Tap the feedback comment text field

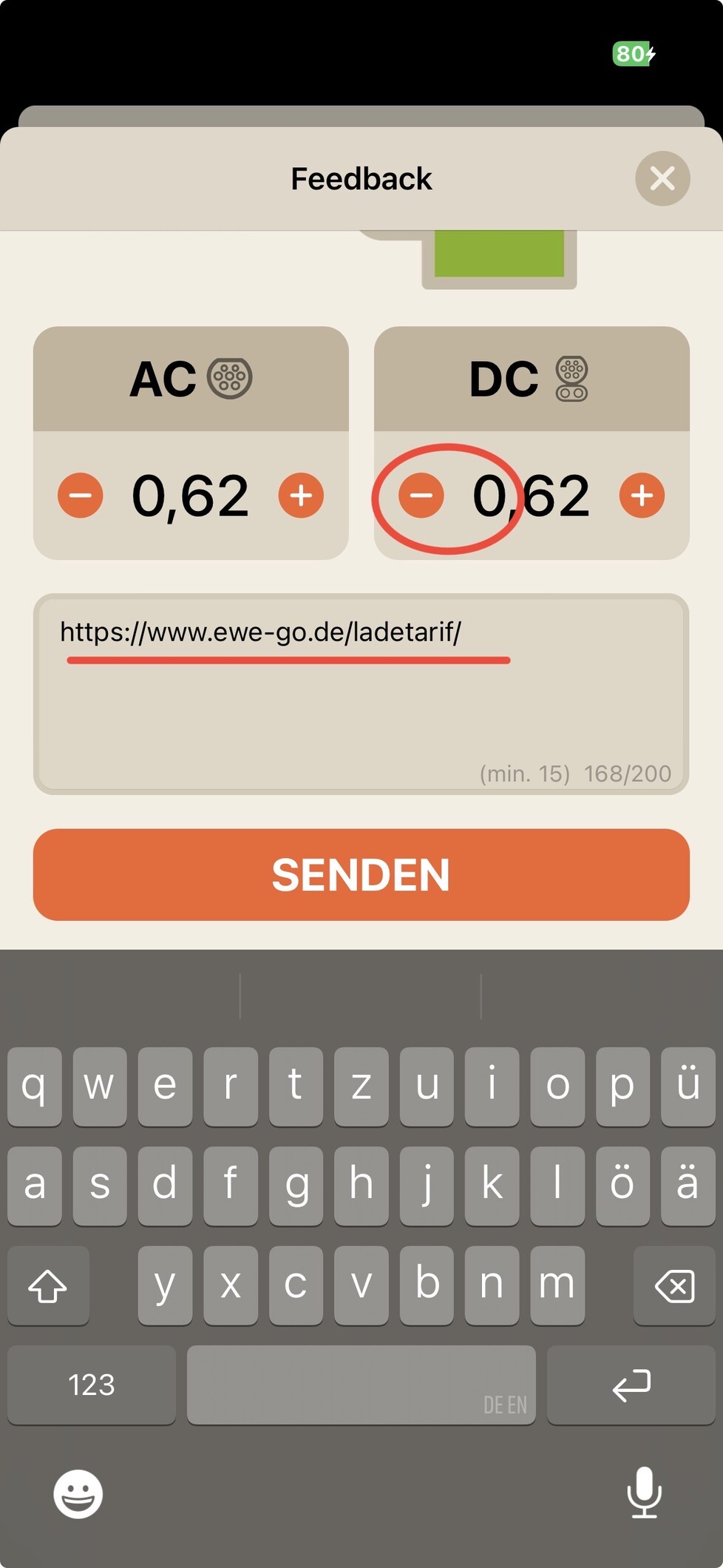[x=361, y=694]
